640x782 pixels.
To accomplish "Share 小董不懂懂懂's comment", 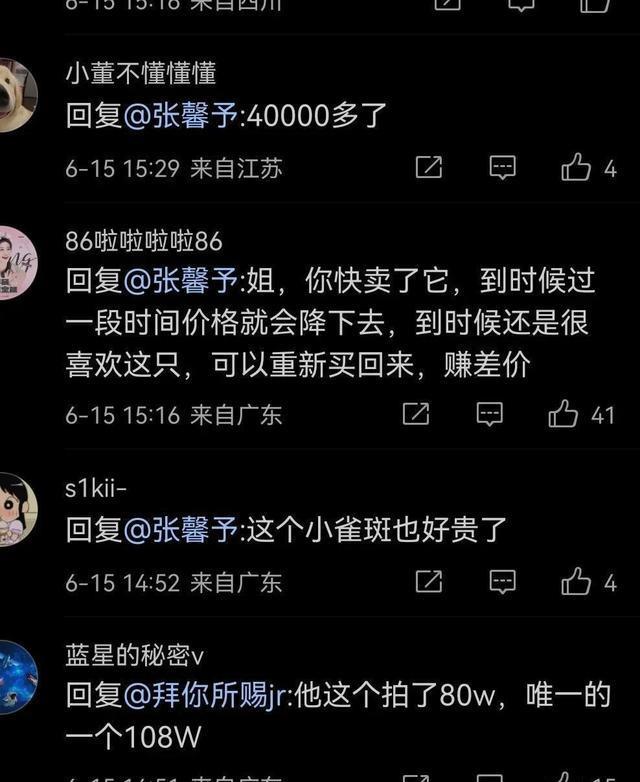I will [x=428, y=168].
